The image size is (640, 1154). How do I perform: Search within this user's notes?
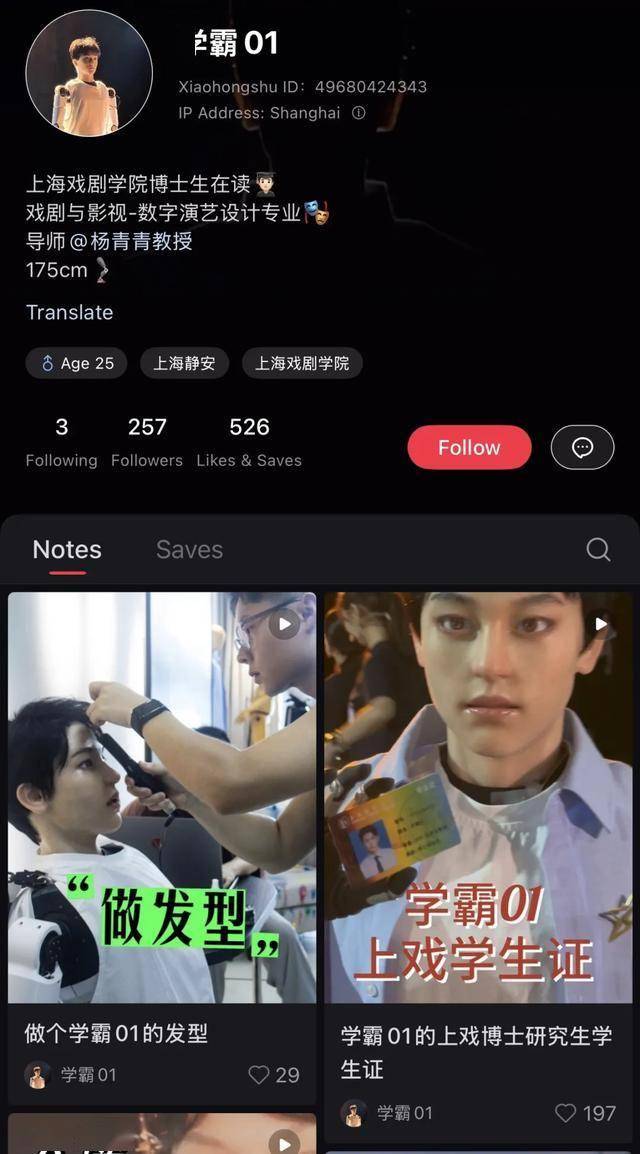click(598, 549)
